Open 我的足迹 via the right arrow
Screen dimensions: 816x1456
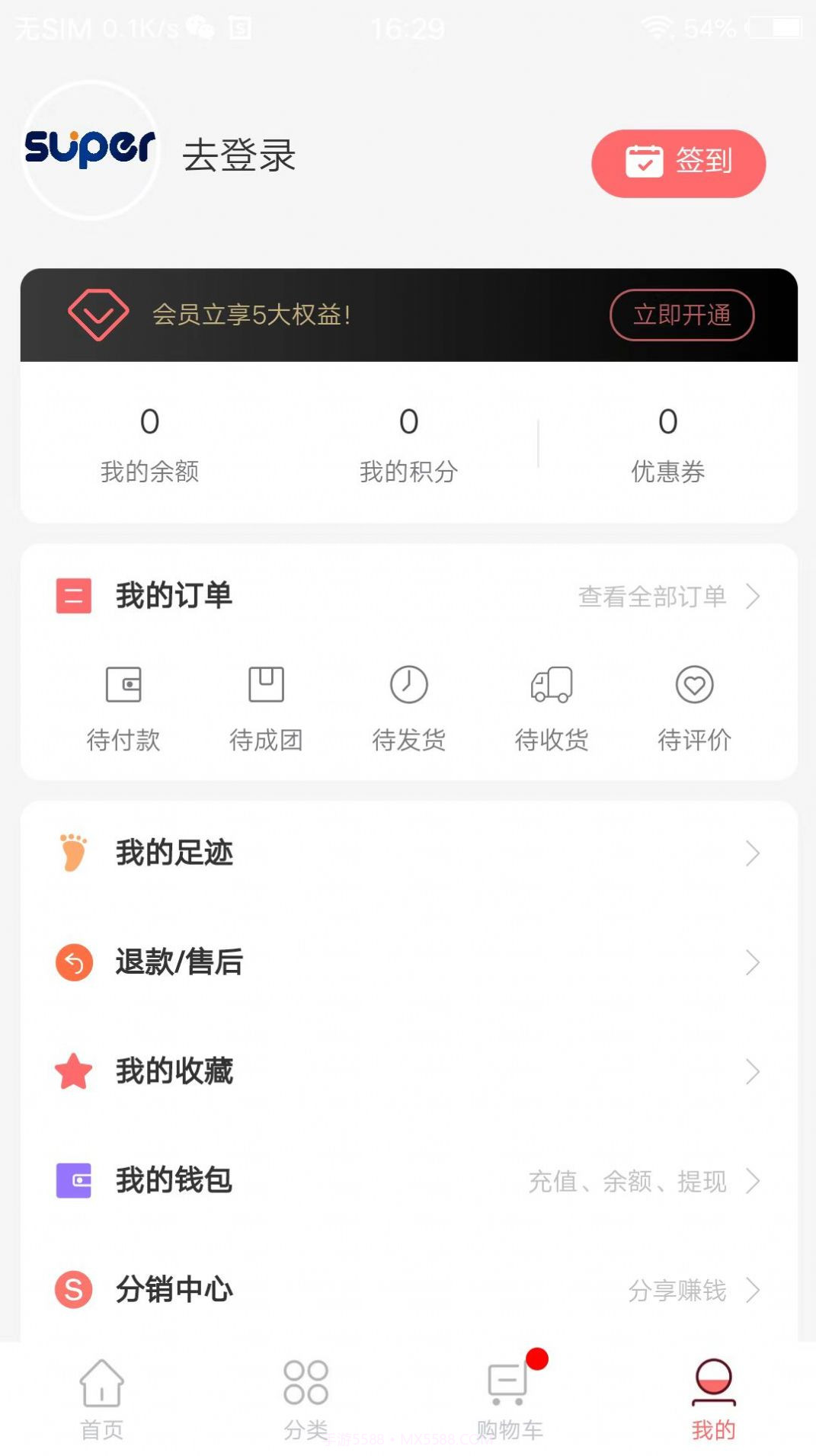753,853
